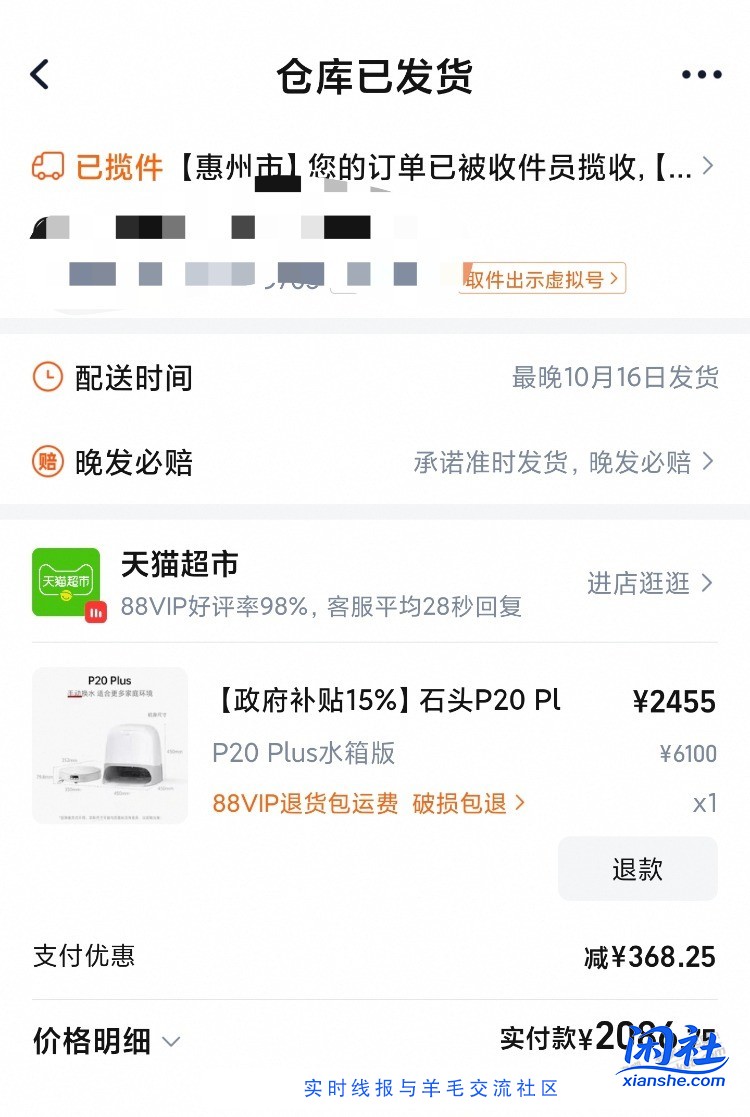750x1117 pixels.
Task: Click the delivery truck icon beside 已揽件
Action: coord(44,167)
